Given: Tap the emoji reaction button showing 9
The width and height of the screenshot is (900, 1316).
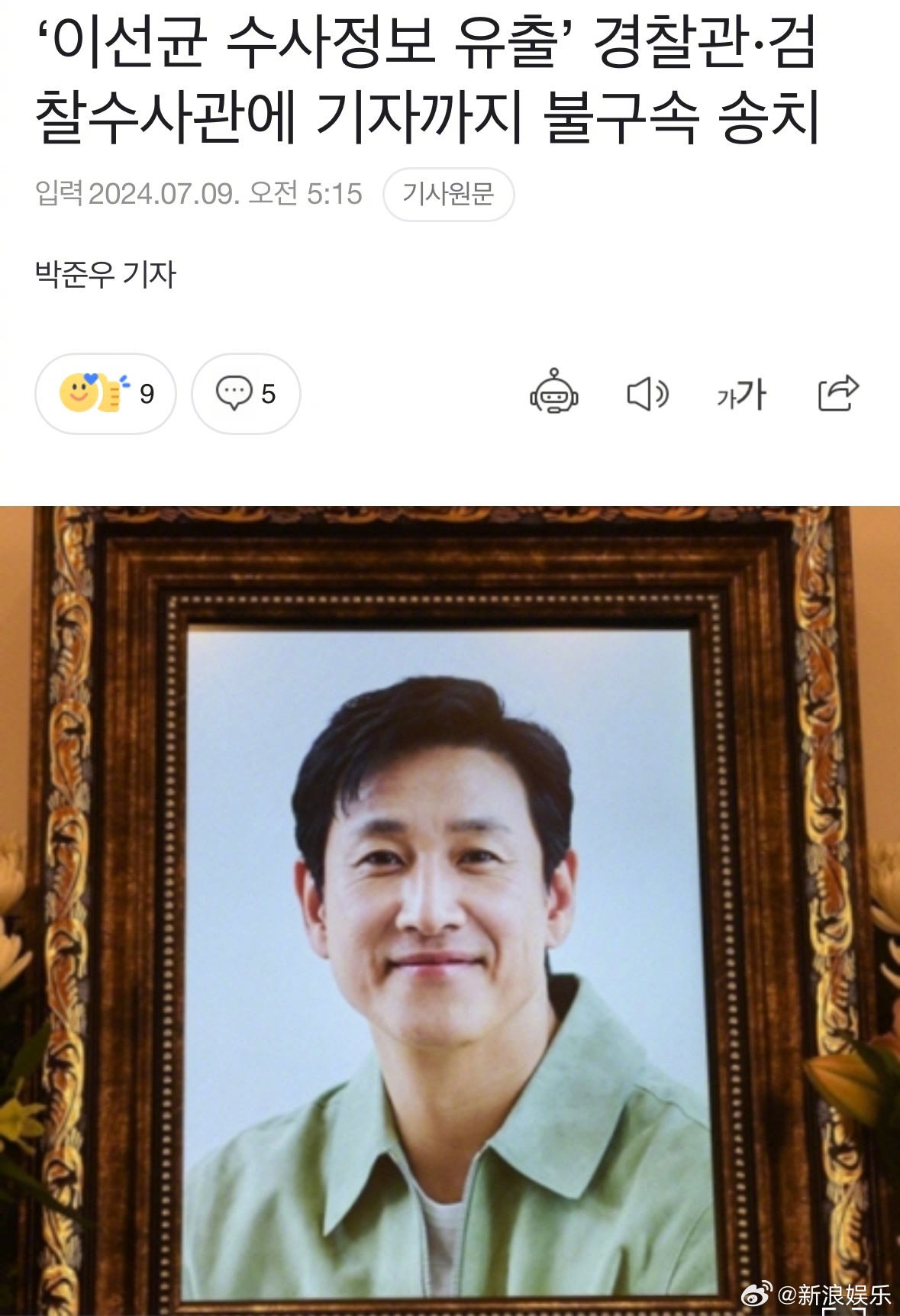Looking at the screenshot, I should [x=106, y=394].
